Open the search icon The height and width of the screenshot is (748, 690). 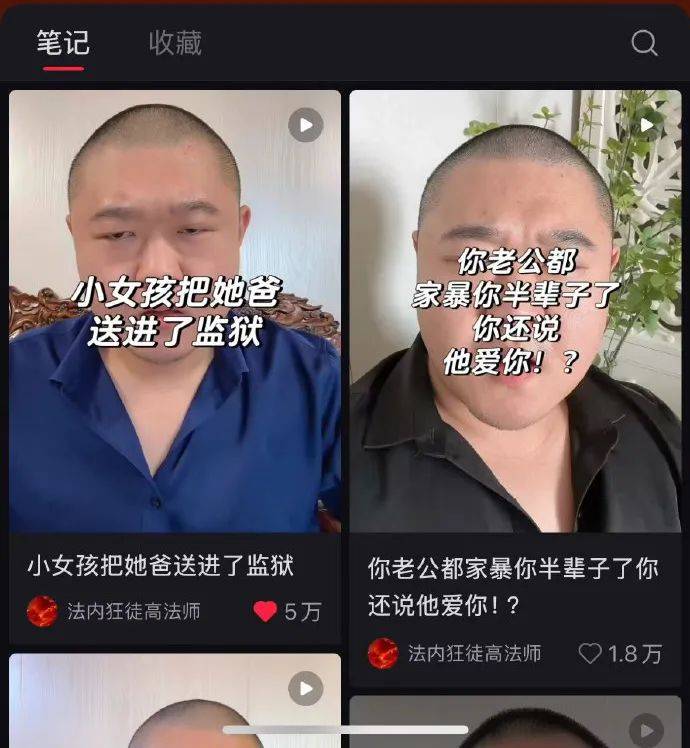(644, 43)
